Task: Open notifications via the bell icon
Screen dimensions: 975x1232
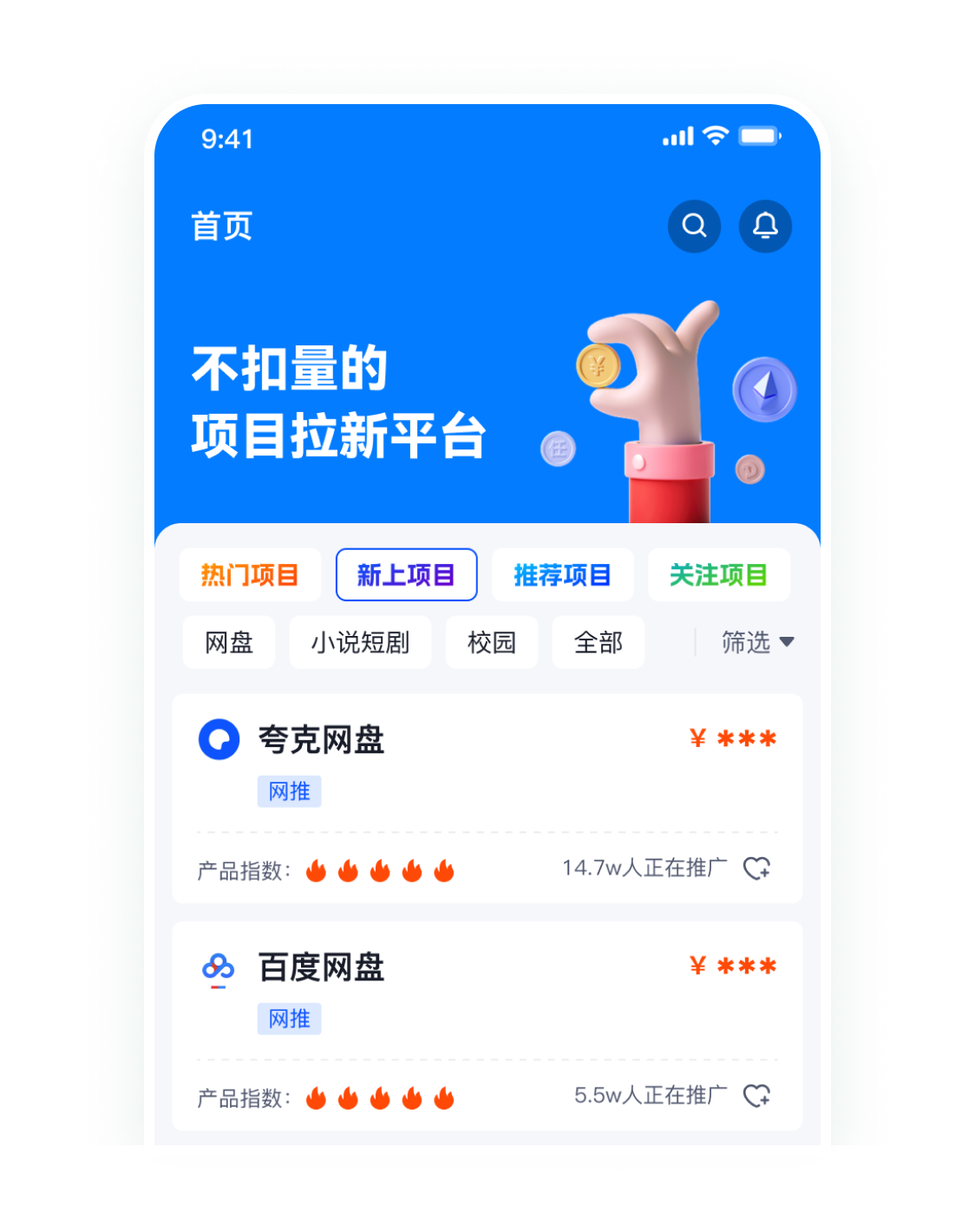Action: 764,226
